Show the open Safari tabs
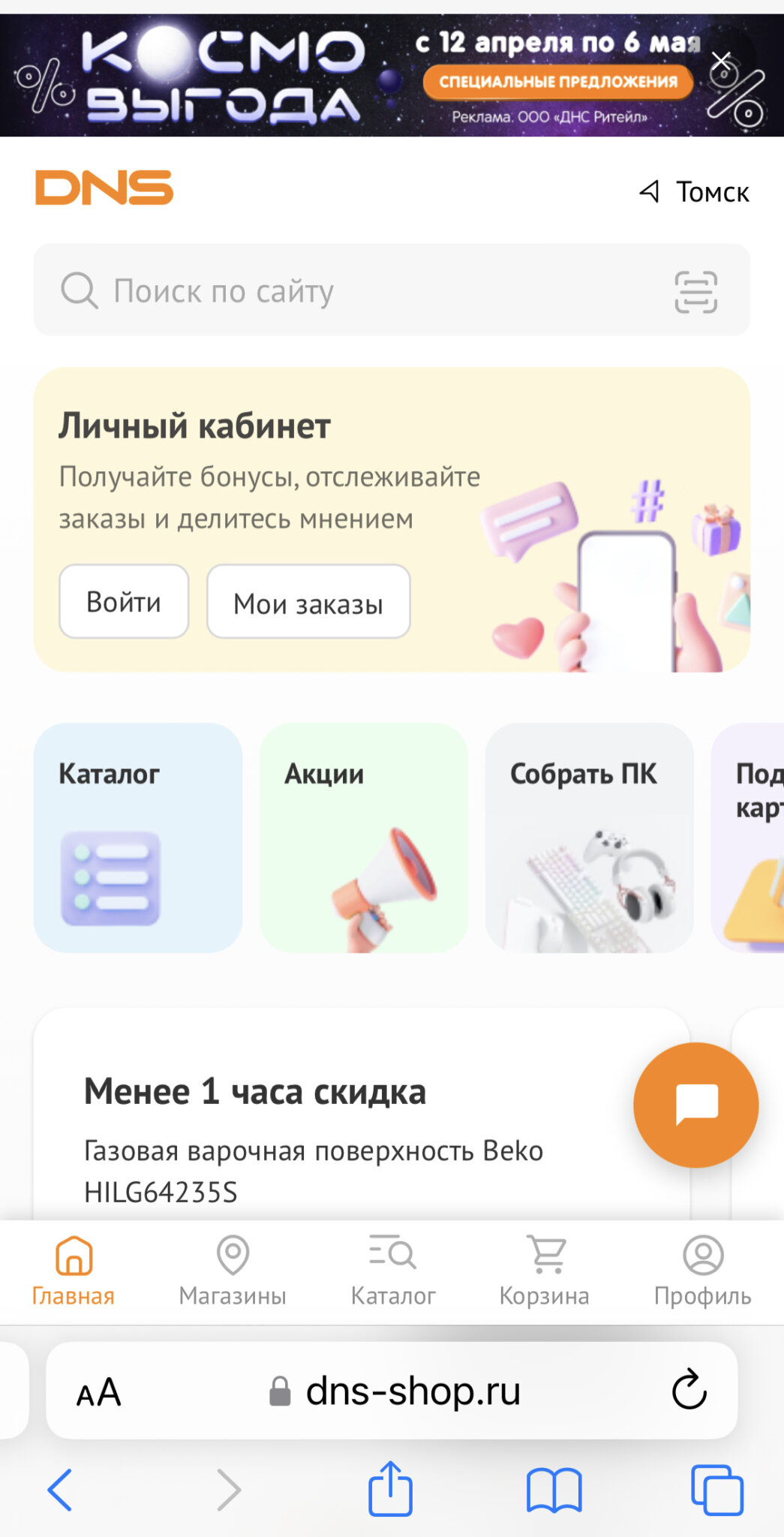 point(716,1489)
